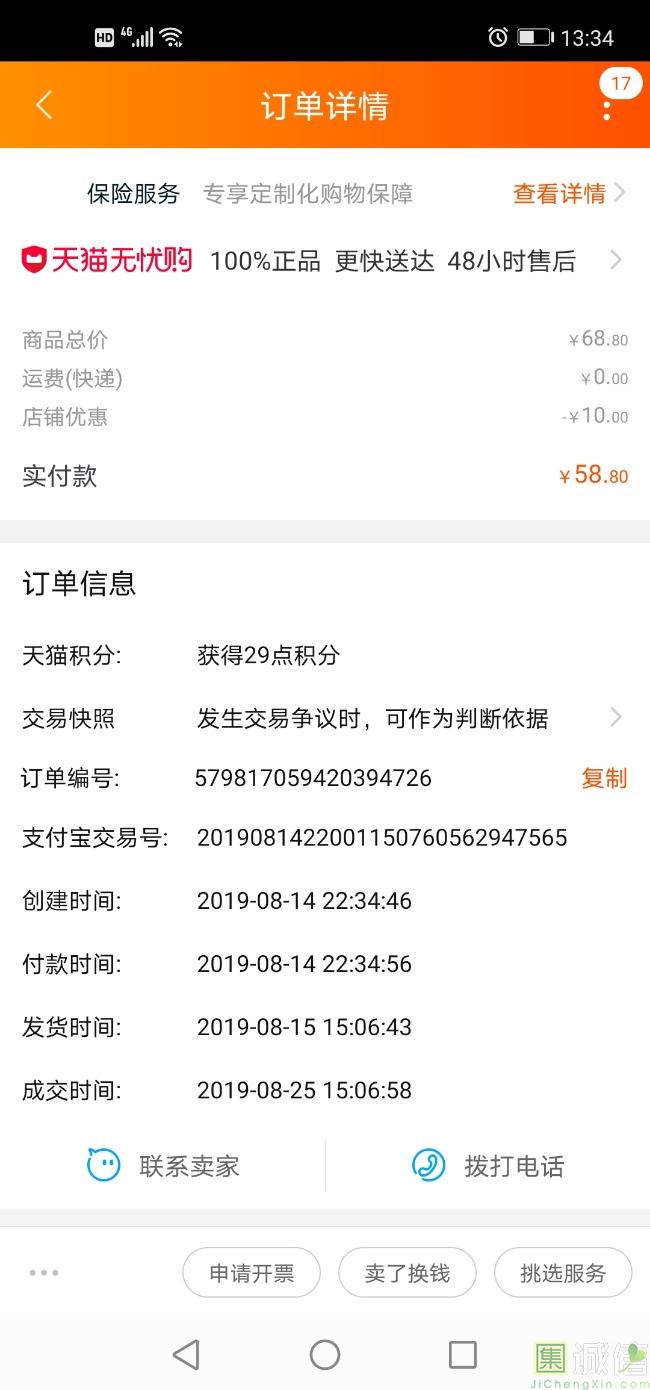The image size is (650, 1390).
Task: Open recent apps from navigation bar
Action: point(462,1354)
